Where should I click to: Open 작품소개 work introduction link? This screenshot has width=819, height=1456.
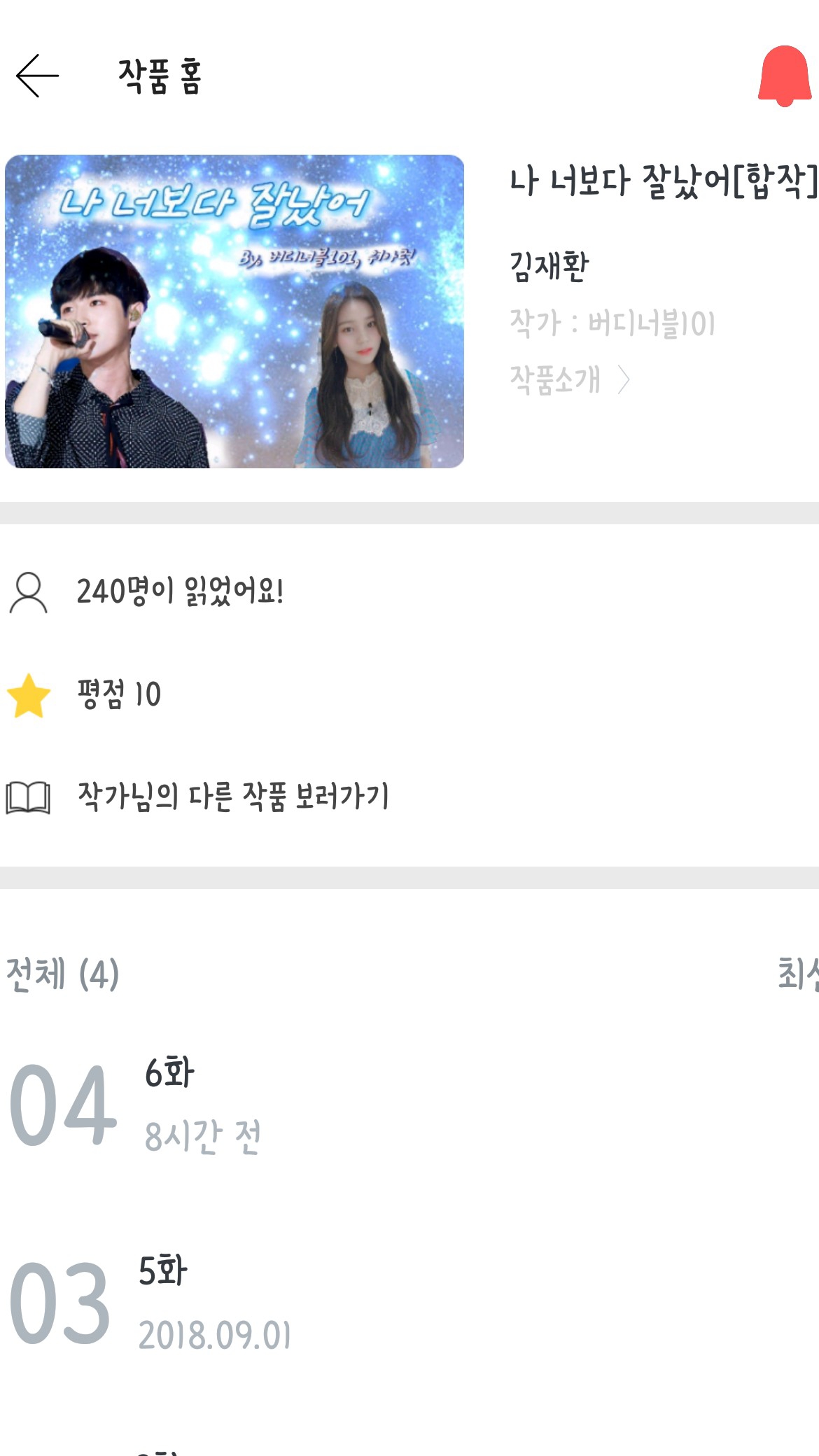pyautogui.click(x=570, y=380)
